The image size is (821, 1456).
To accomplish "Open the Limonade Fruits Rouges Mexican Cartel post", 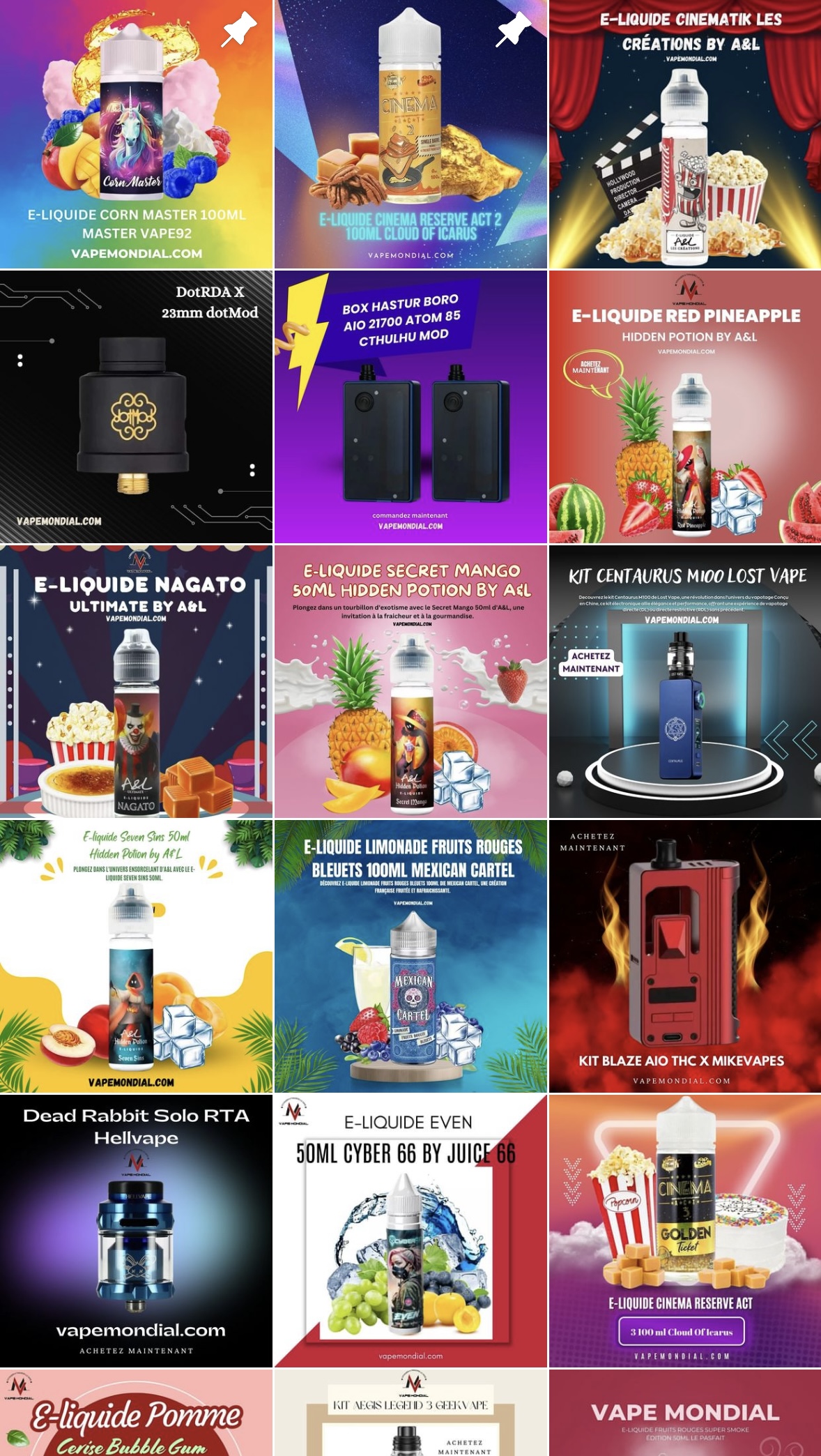I will coord(410,956).
